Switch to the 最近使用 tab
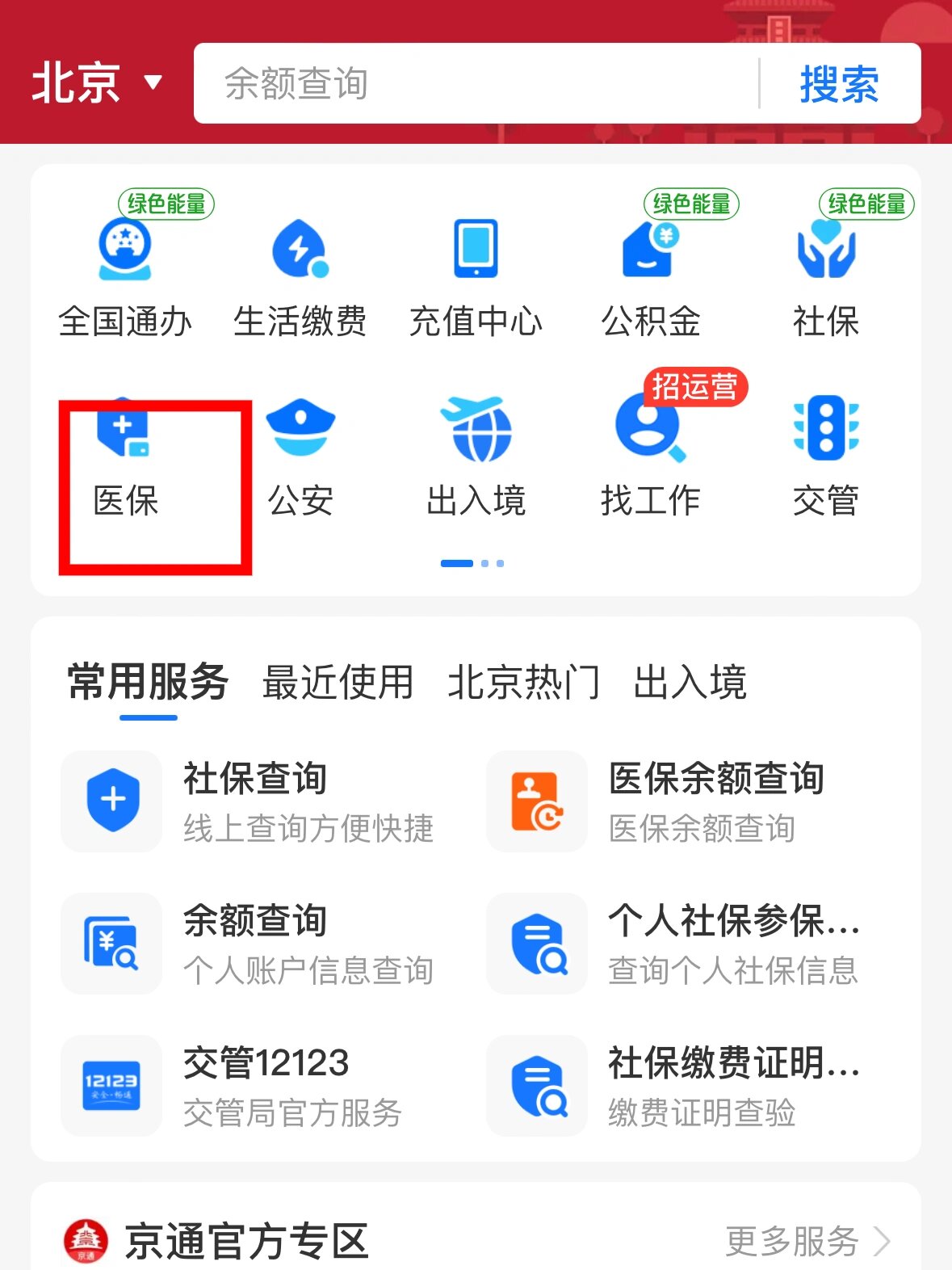This screenshot has height=1270, width=952. coord(336,683)
